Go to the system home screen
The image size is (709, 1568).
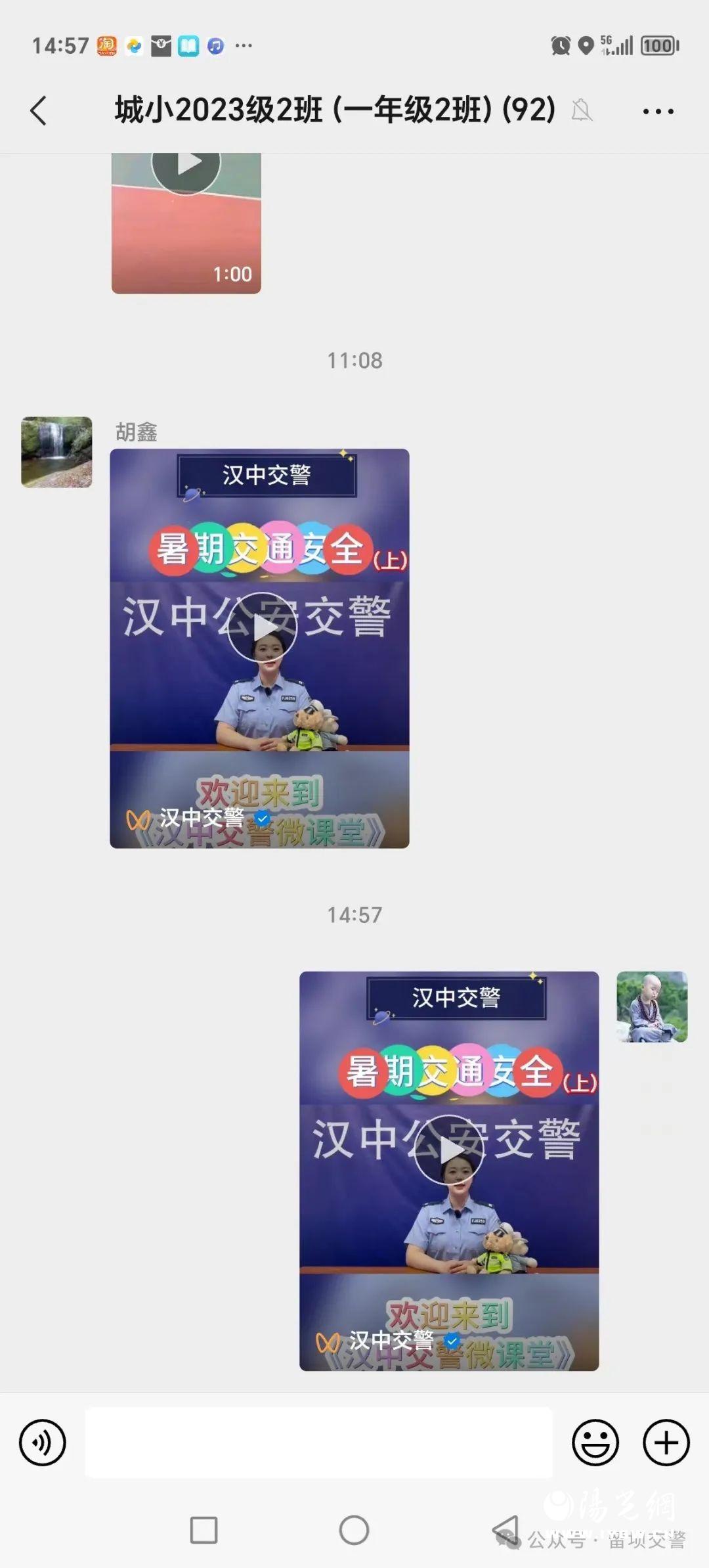[x=354, y=1530]
